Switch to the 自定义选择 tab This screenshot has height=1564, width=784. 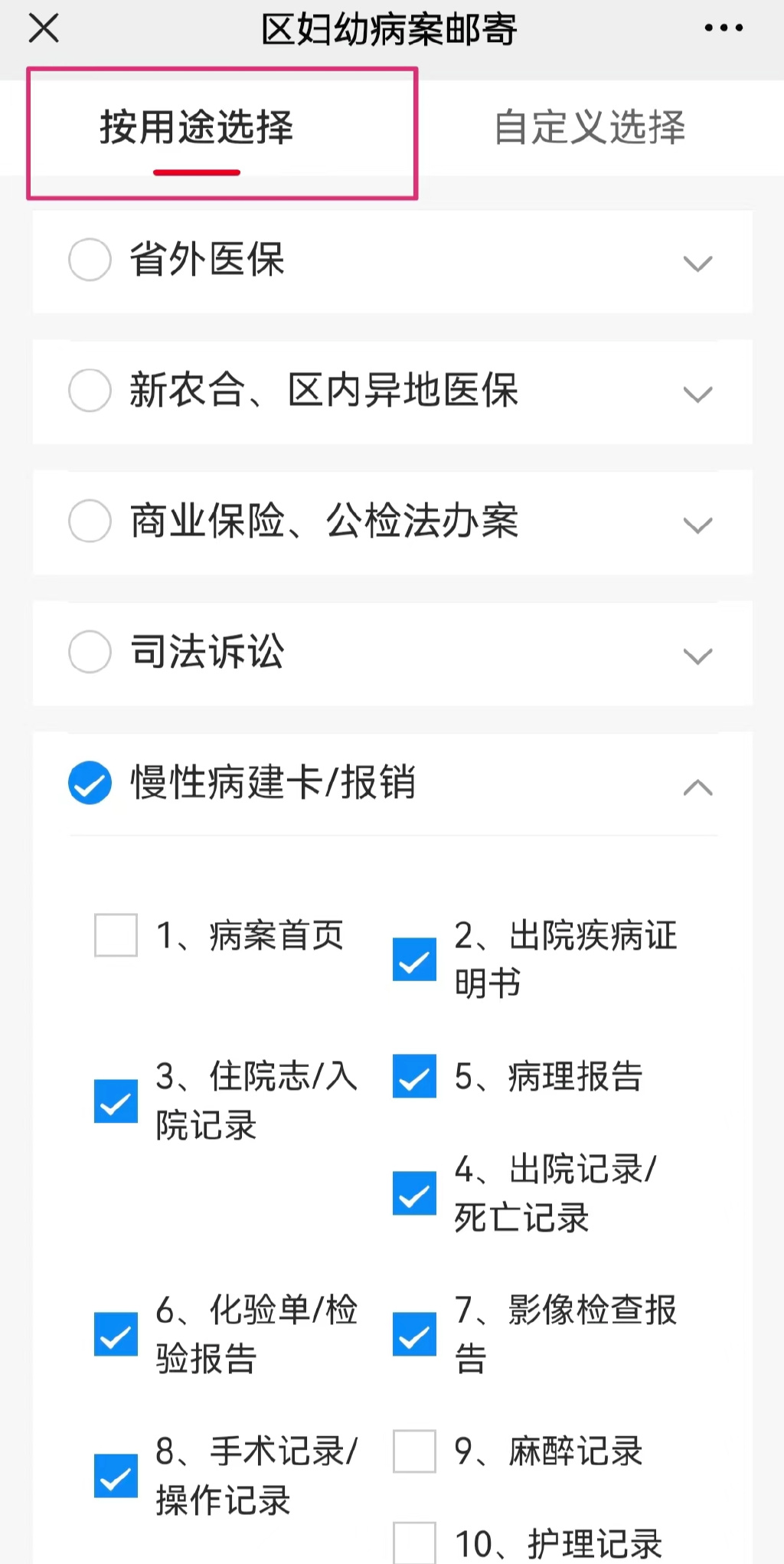tap(592, 128)
